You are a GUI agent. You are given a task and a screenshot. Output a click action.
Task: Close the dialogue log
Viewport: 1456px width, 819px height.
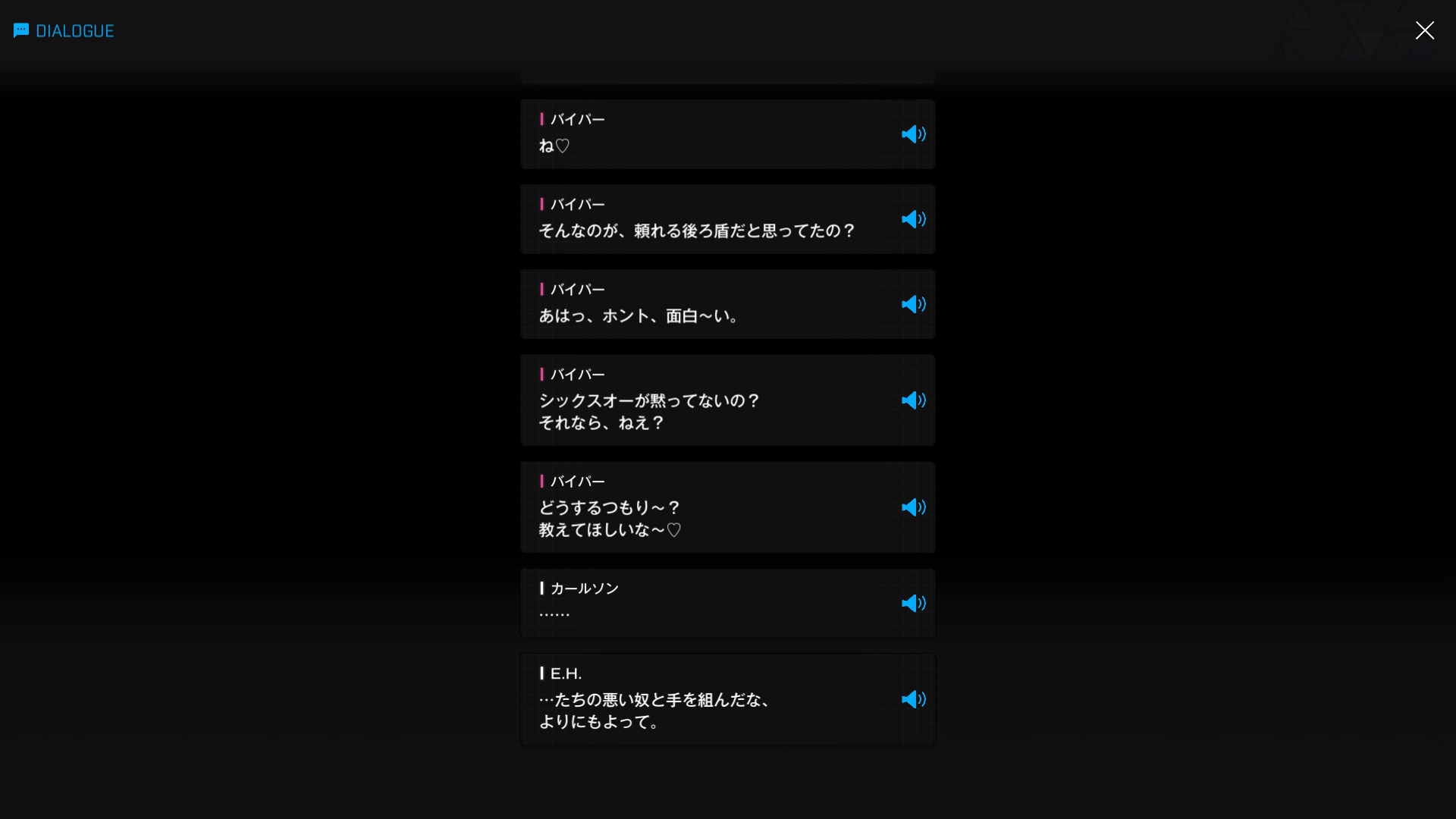(1424, 30)
